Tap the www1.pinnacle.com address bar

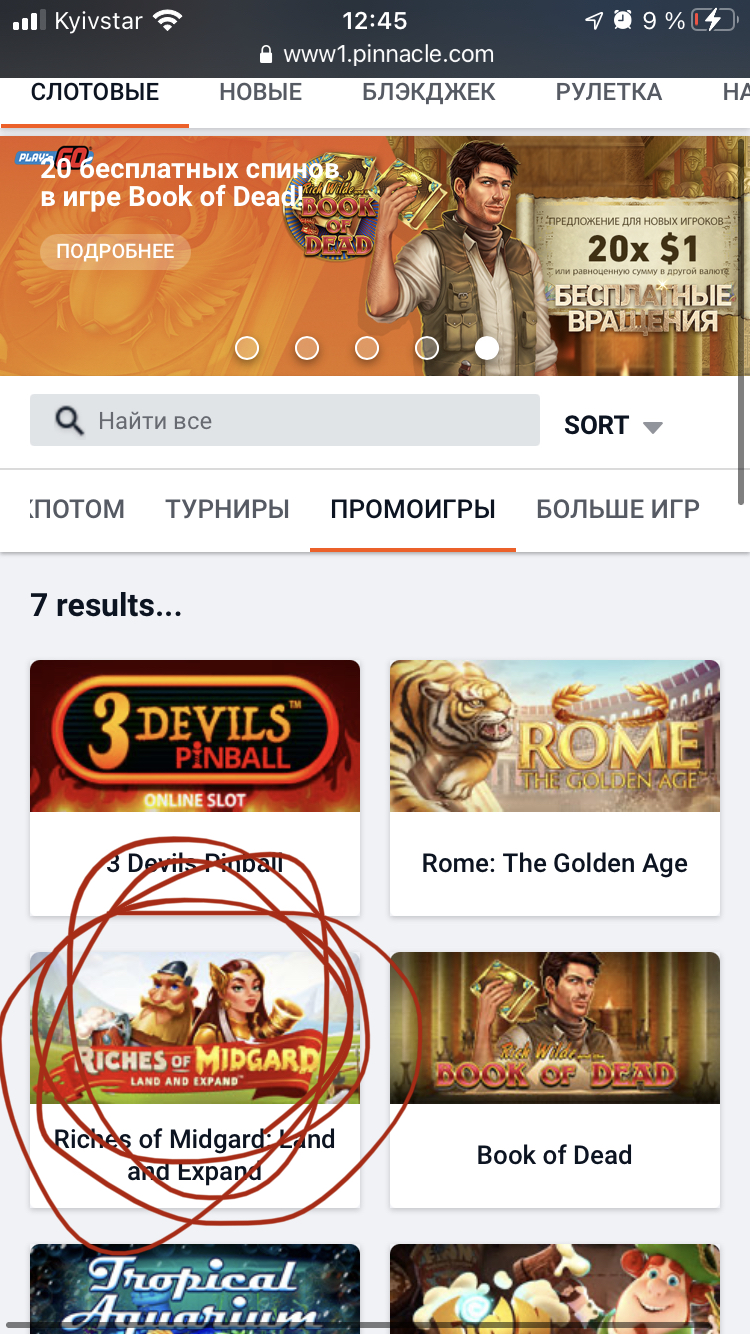pos(375,54)
